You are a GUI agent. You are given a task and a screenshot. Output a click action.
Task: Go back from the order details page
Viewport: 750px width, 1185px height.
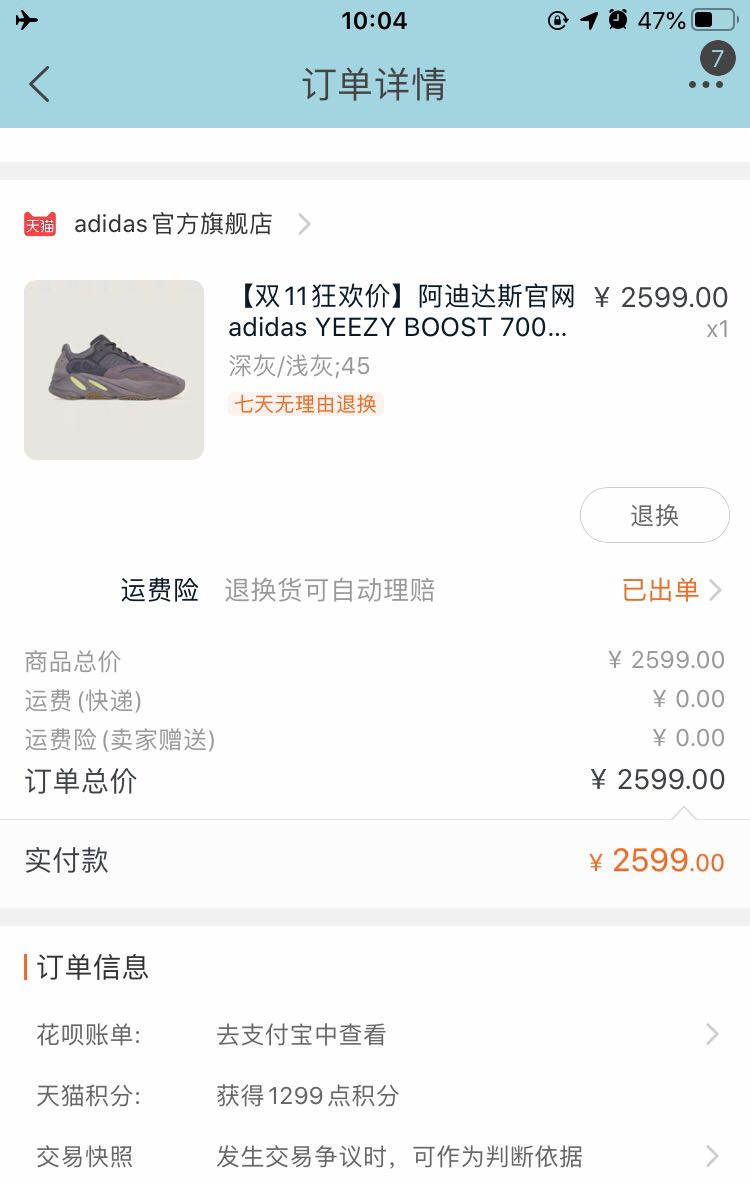point(40,84)
